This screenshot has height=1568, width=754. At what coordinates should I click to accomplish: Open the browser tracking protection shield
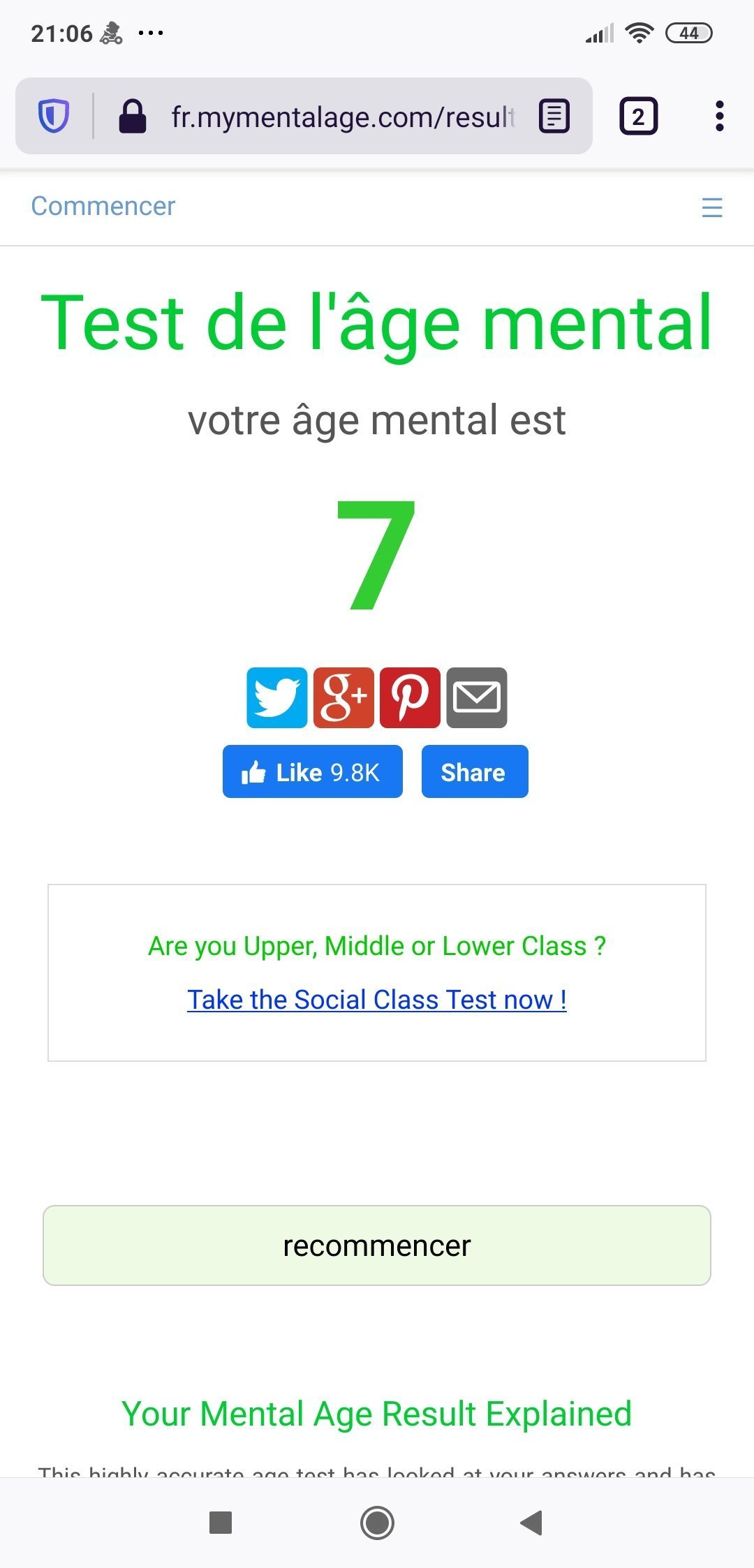tap(54, 116)
